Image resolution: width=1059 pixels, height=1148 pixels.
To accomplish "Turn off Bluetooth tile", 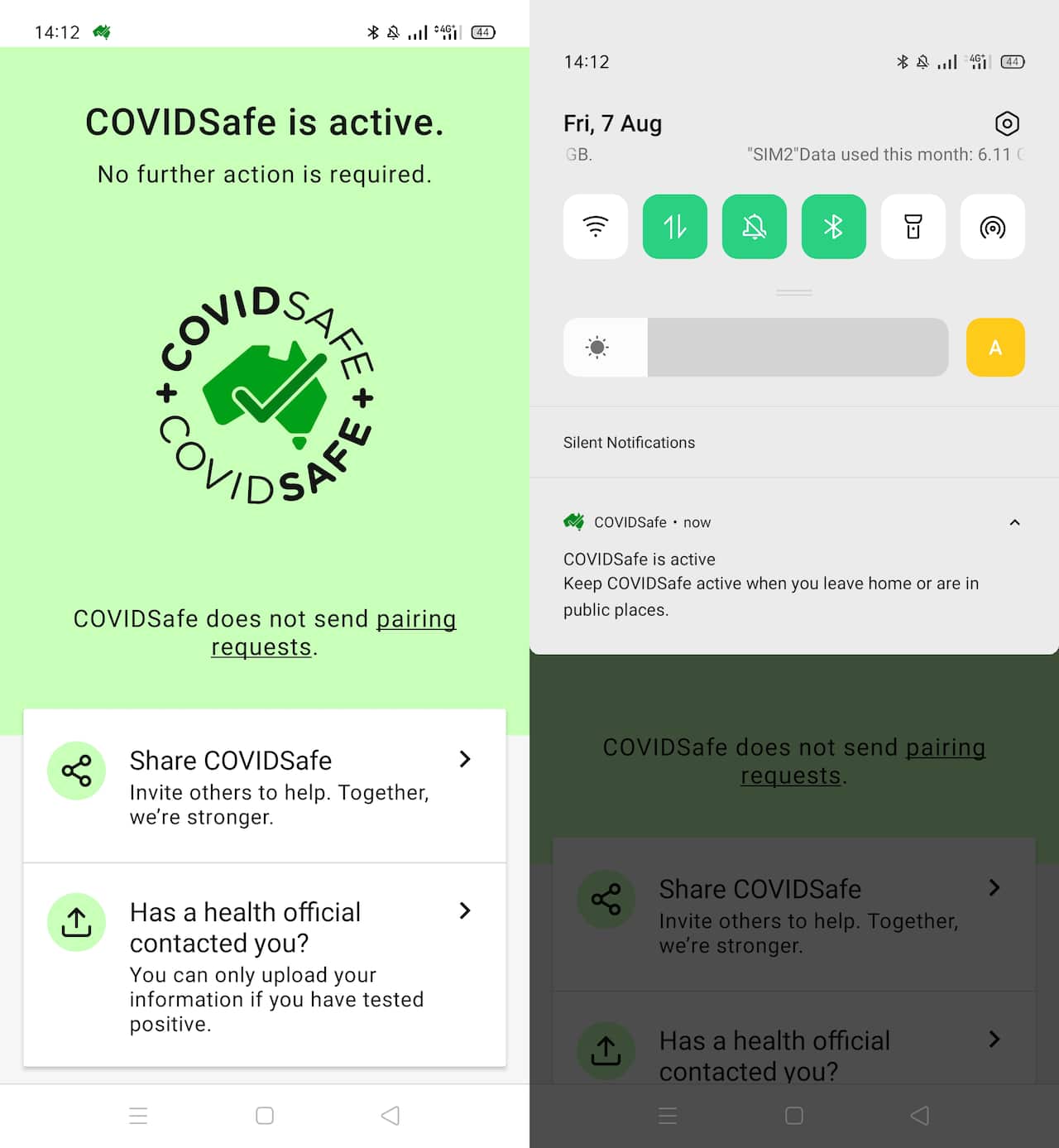I will (833, 226).
